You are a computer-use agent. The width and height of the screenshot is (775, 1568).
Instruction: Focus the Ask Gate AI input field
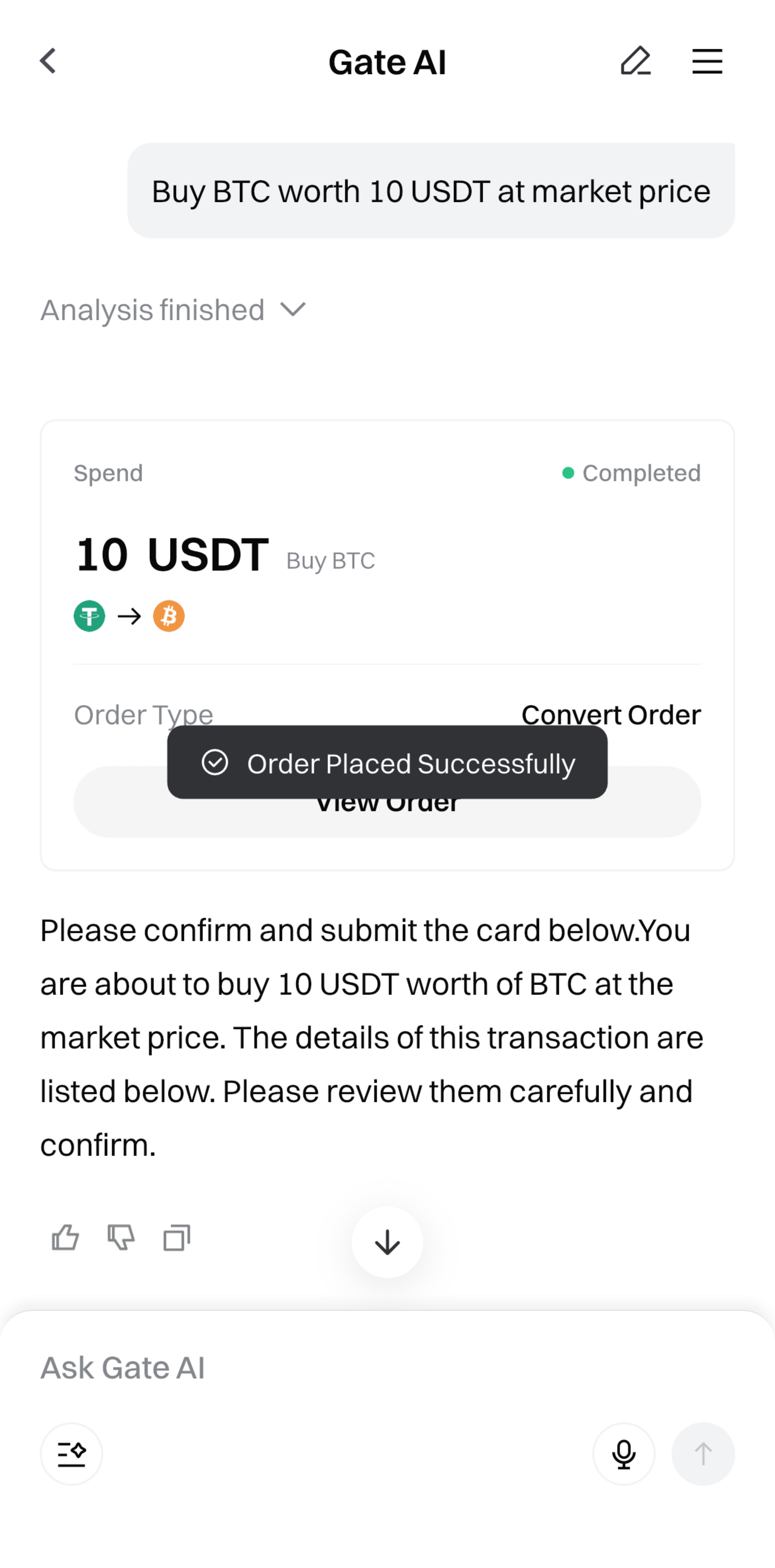pyautogui.click(x=365, y=1368)
